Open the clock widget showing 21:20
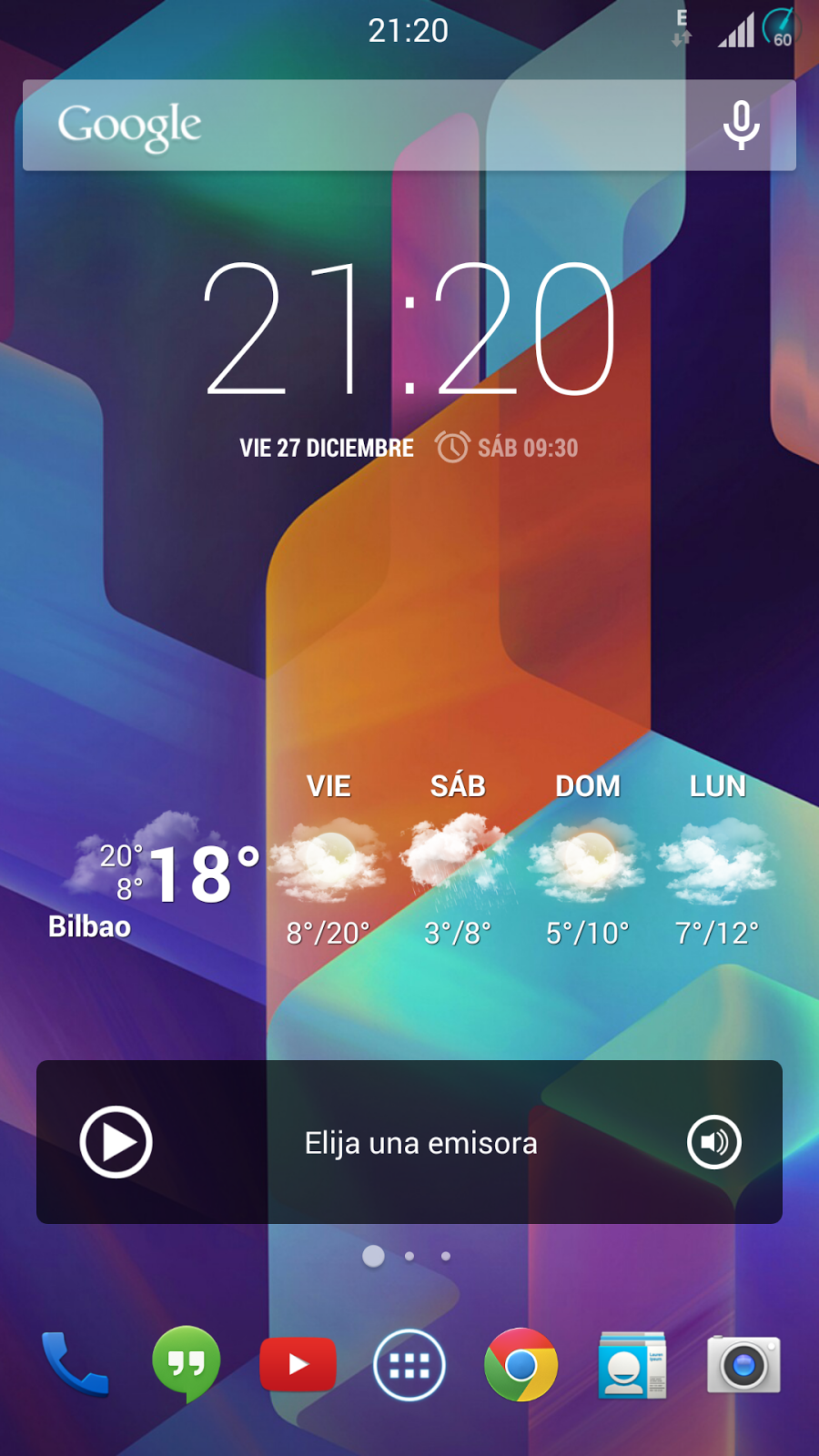The height and width of the screenshot is (1456, 819). (409, 329)
